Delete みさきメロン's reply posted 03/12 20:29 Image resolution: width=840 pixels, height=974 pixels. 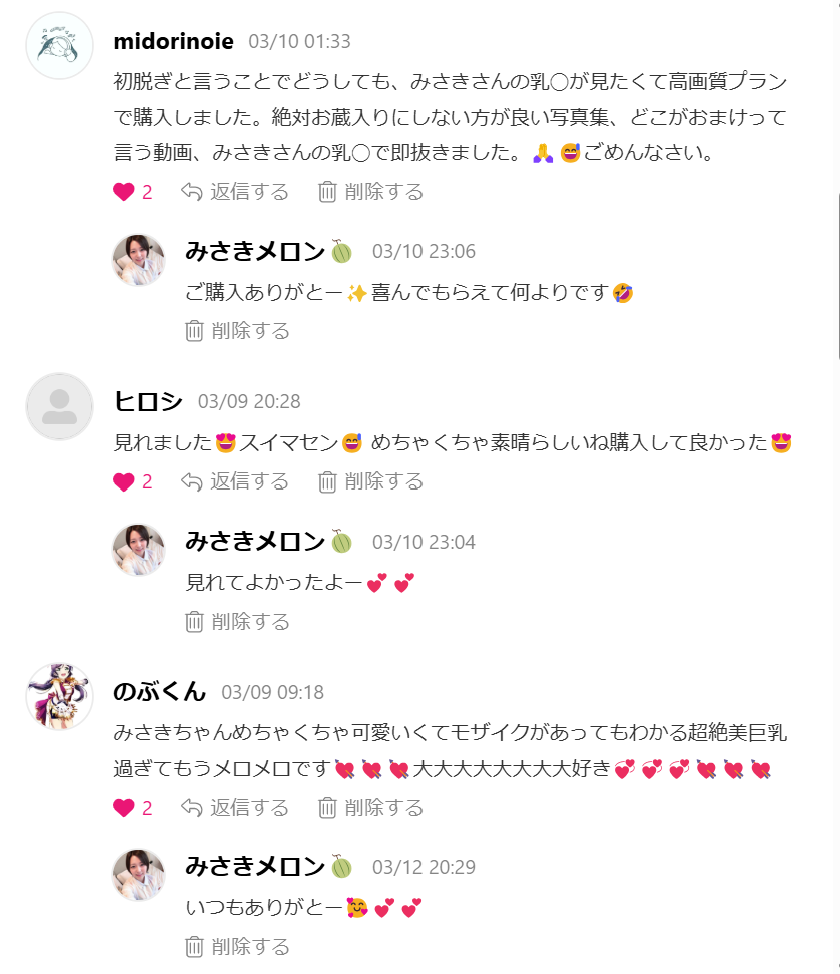coord(238,946)
